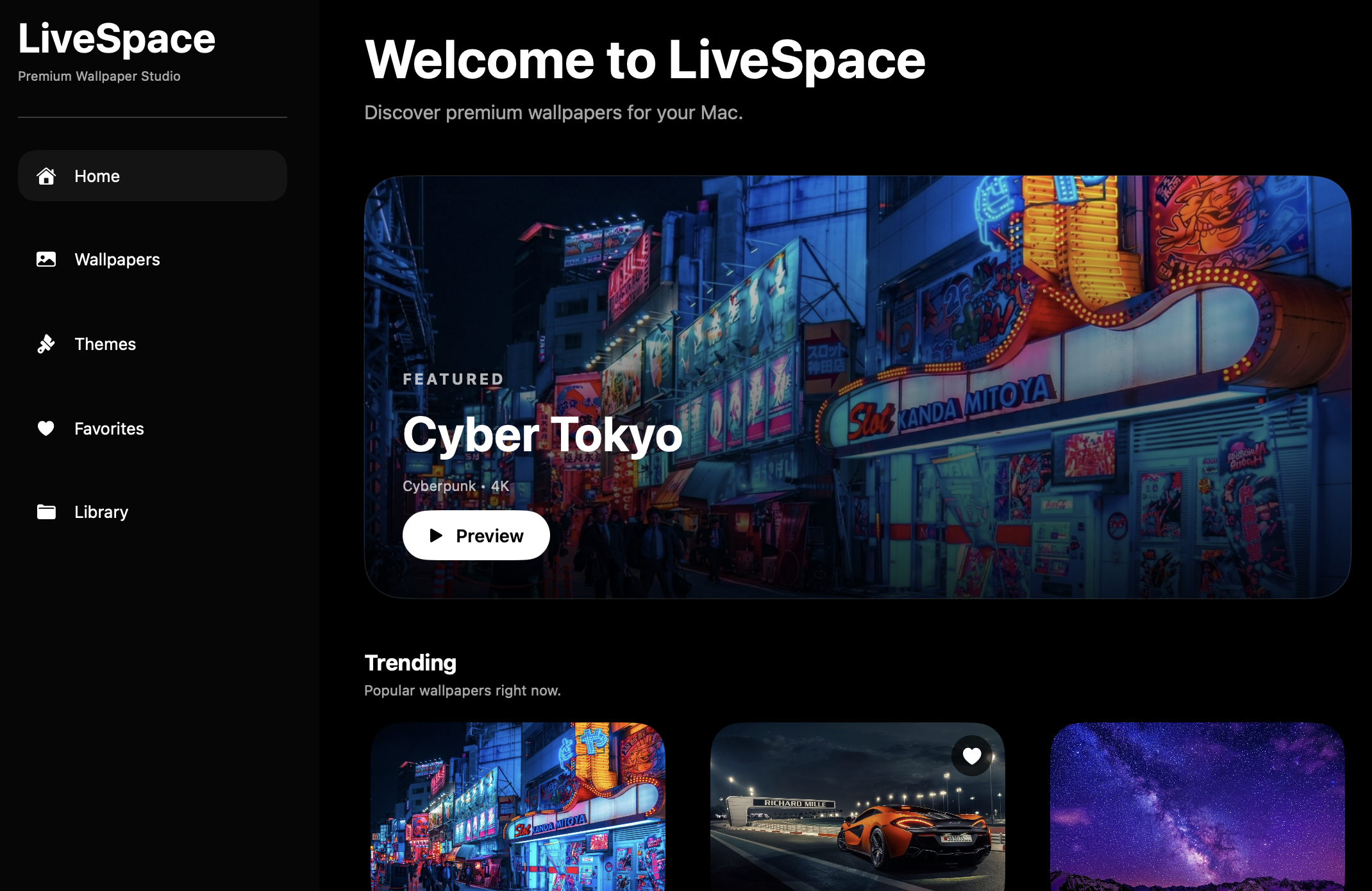Tap the Preview button for Cyber Tokyo
1372x891 pixels.
click(476, 535)
